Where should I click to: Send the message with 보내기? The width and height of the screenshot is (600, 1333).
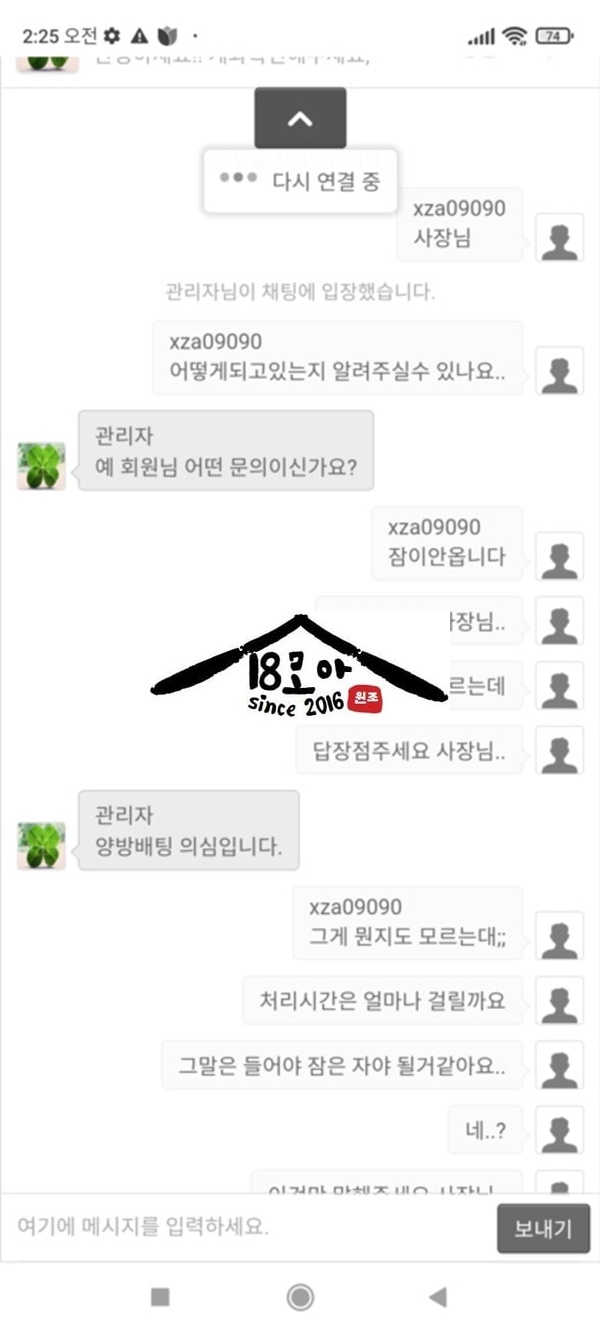[543, 1228]
